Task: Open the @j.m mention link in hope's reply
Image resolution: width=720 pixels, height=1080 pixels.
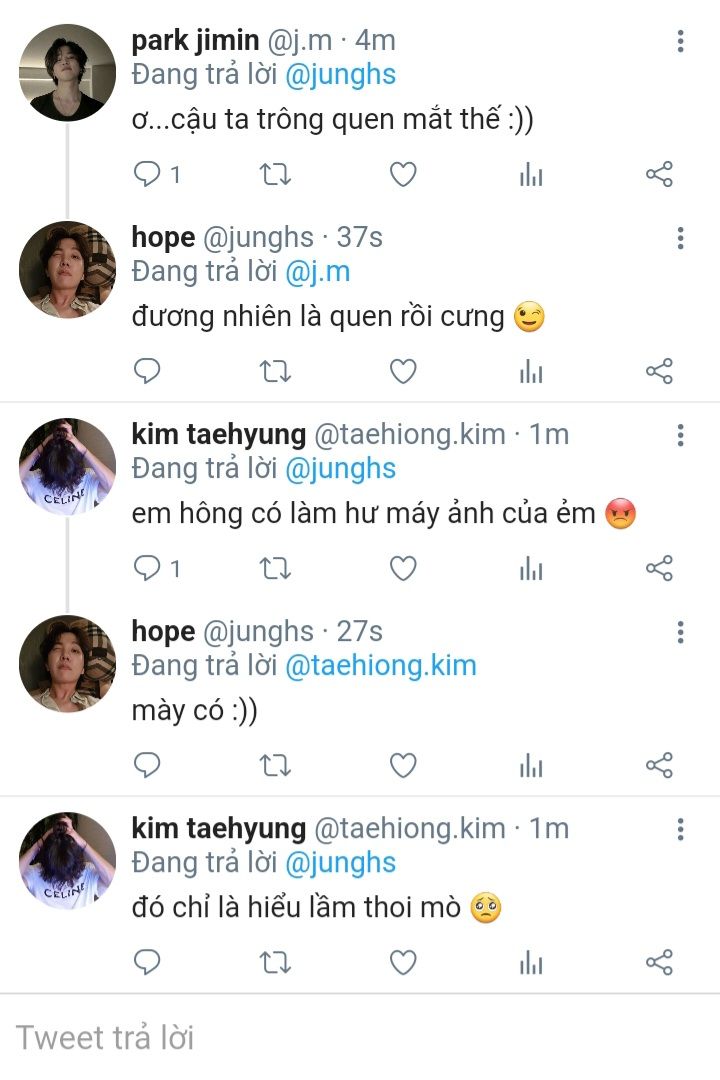Action: [x=317, y=271]
